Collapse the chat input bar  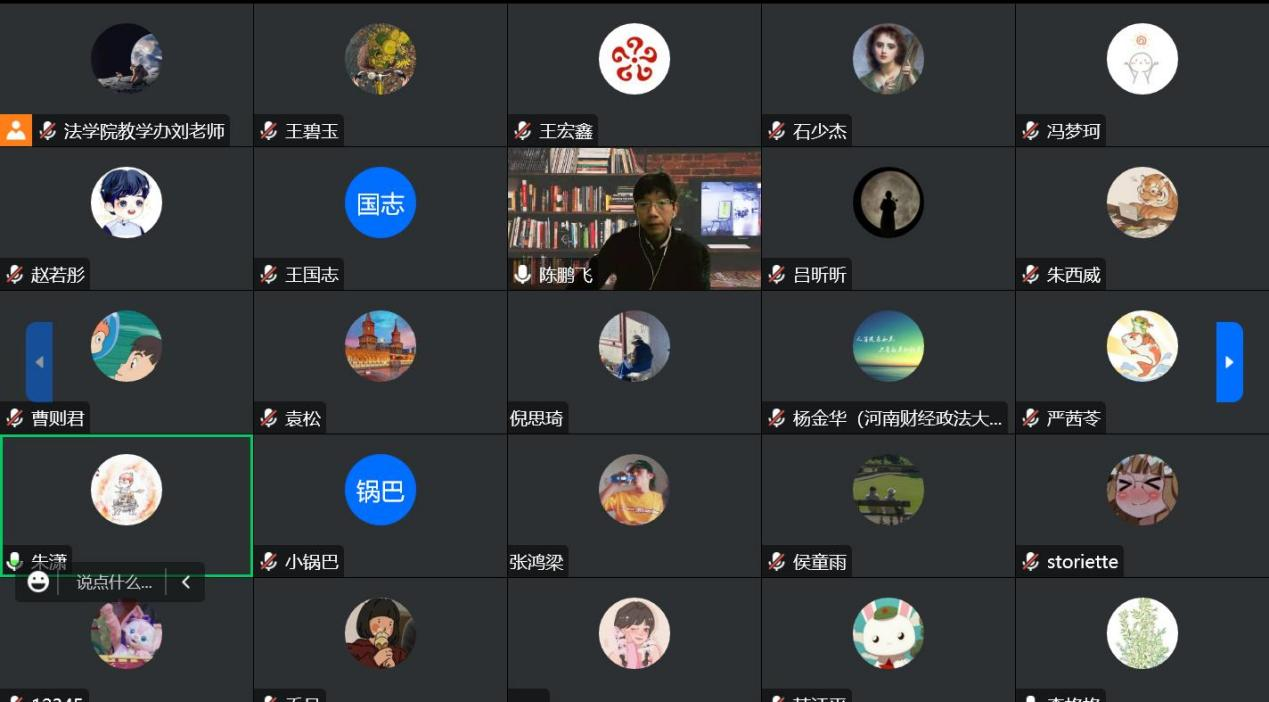(186, 582)
